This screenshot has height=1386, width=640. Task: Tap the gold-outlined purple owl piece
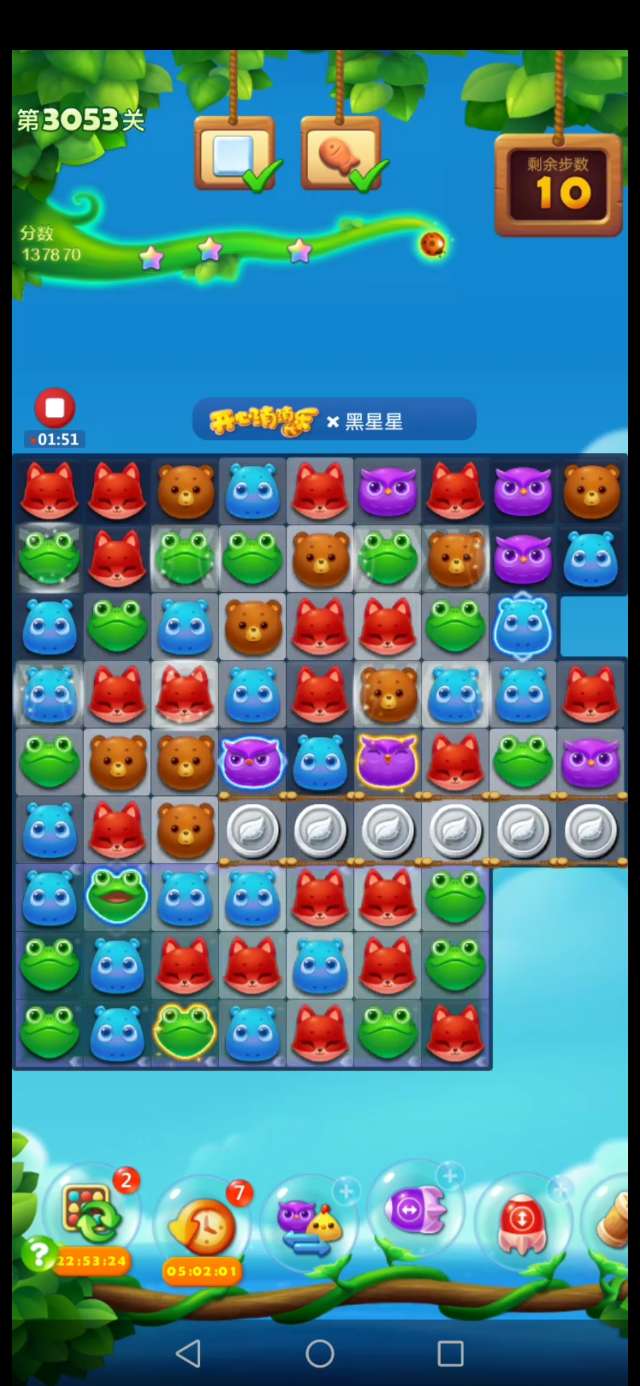tap(387, 761)
